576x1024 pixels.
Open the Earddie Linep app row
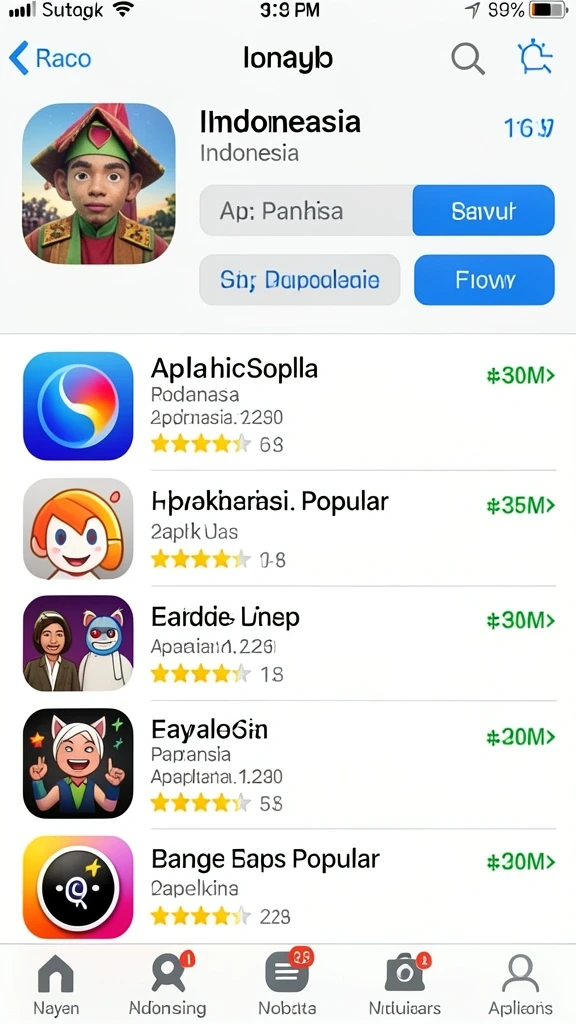(289, 643)
